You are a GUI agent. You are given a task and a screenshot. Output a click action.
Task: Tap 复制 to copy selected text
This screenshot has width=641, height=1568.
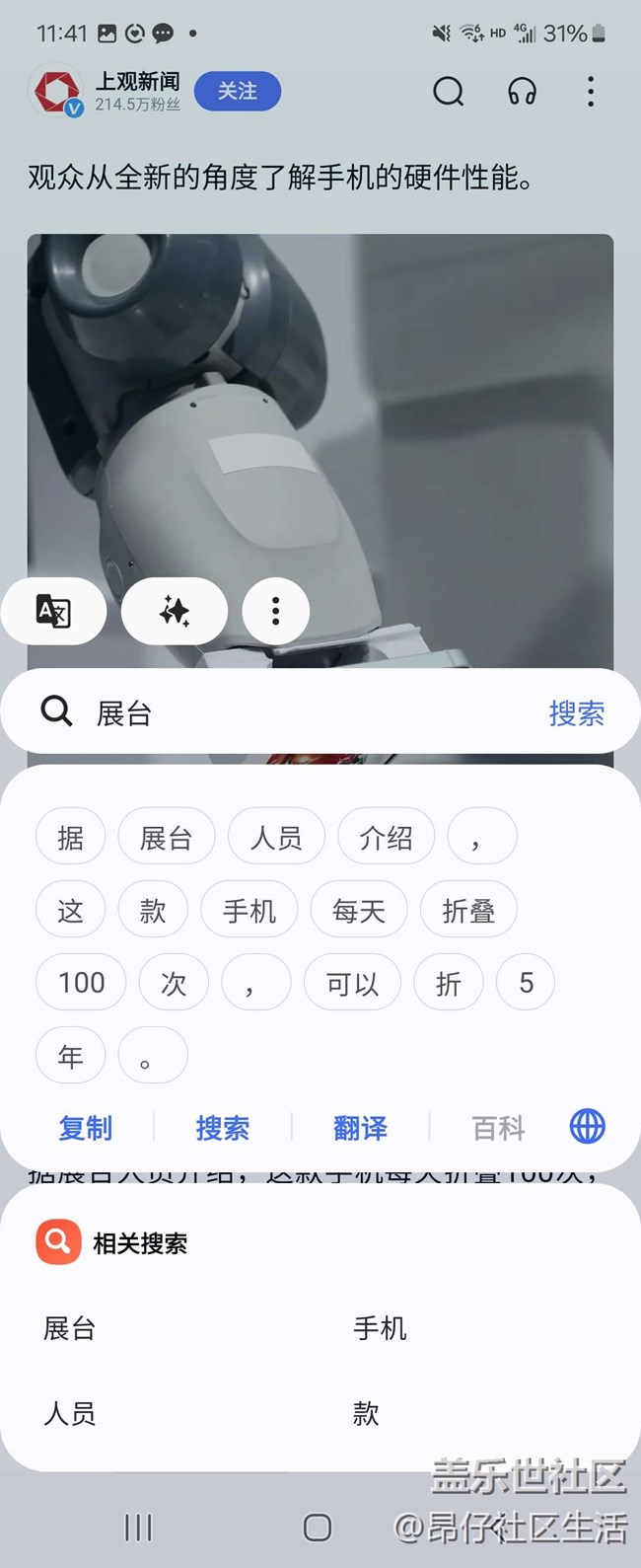pyautogui.click(x=86, y=1128)
